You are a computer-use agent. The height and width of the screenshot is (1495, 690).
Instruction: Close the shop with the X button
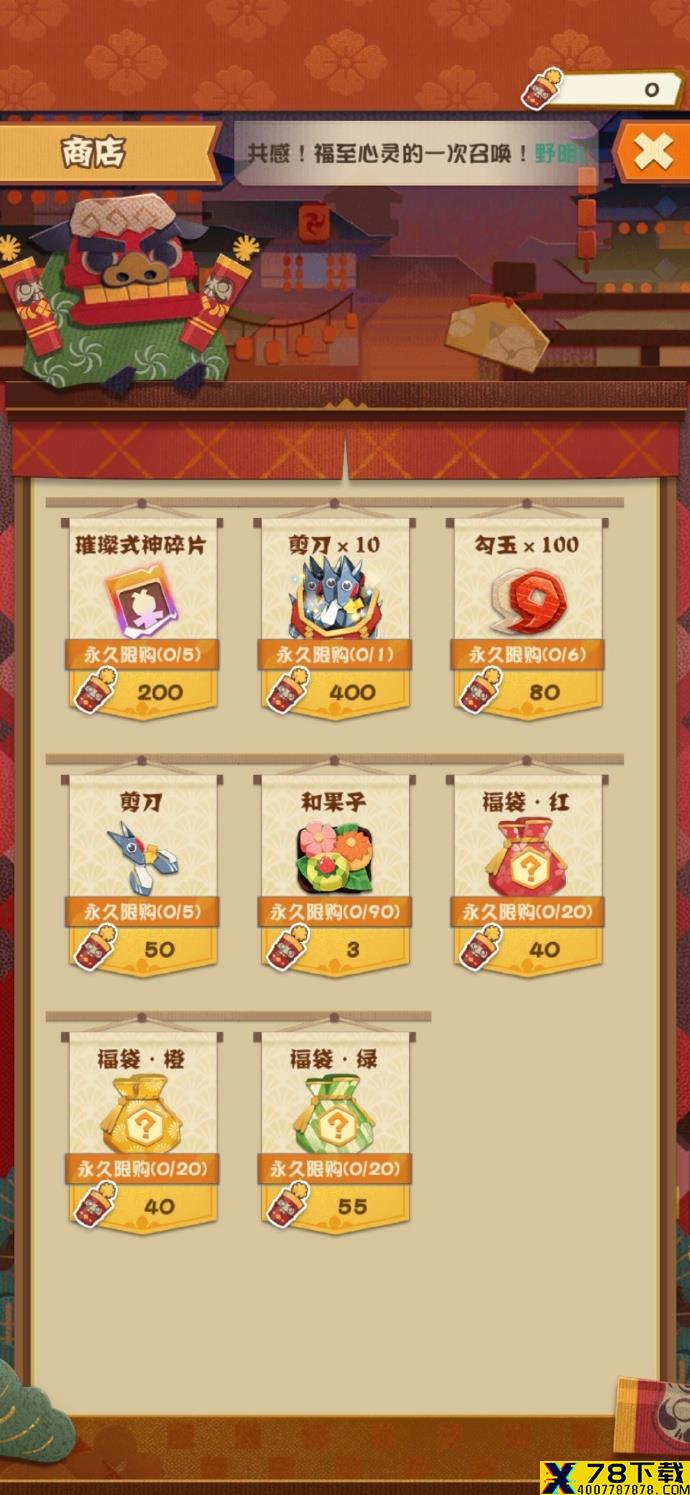pos(652,153)
